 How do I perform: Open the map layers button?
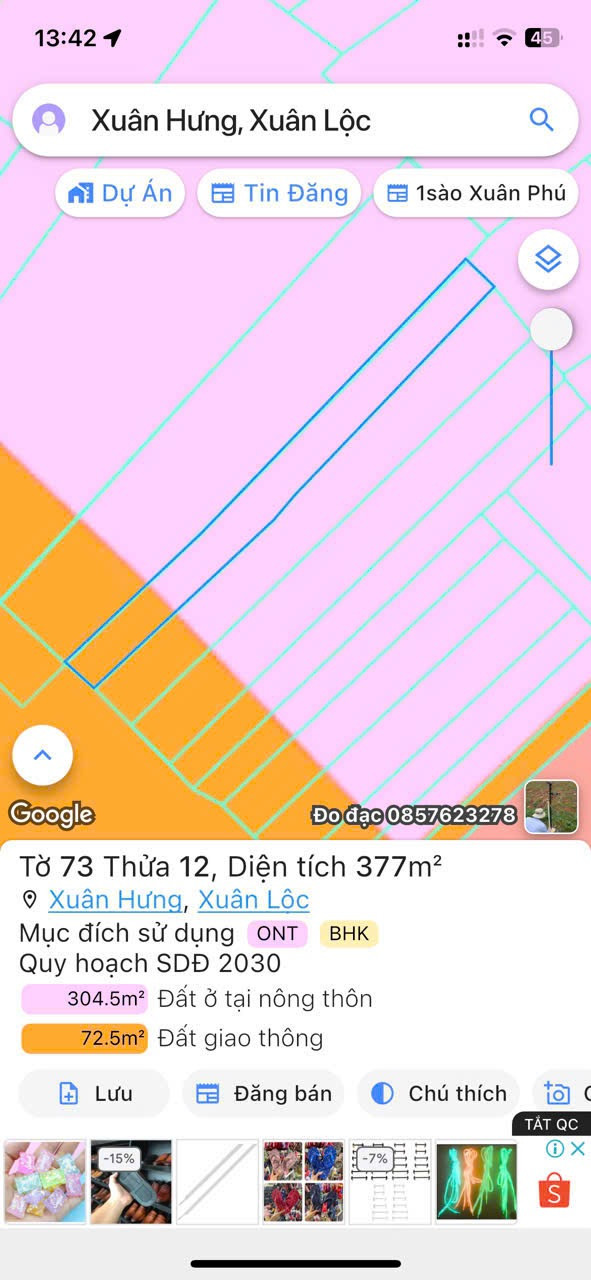548,260
